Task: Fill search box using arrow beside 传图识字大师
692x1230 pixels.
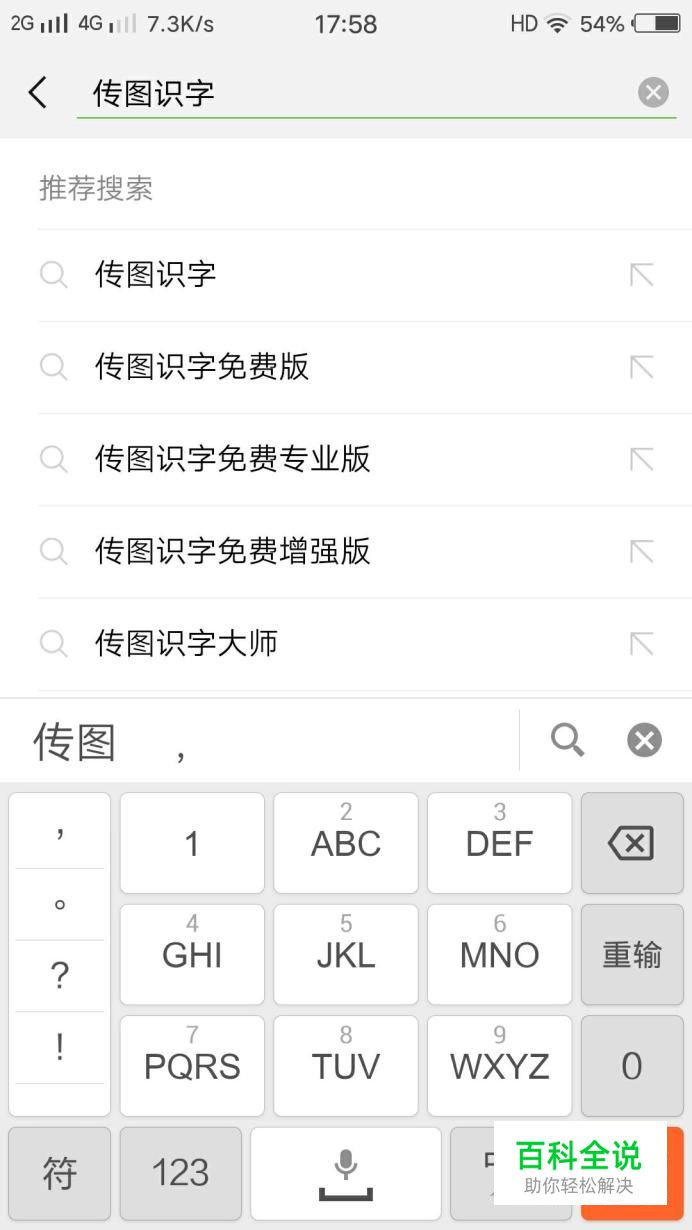Action: coord(641,643)
